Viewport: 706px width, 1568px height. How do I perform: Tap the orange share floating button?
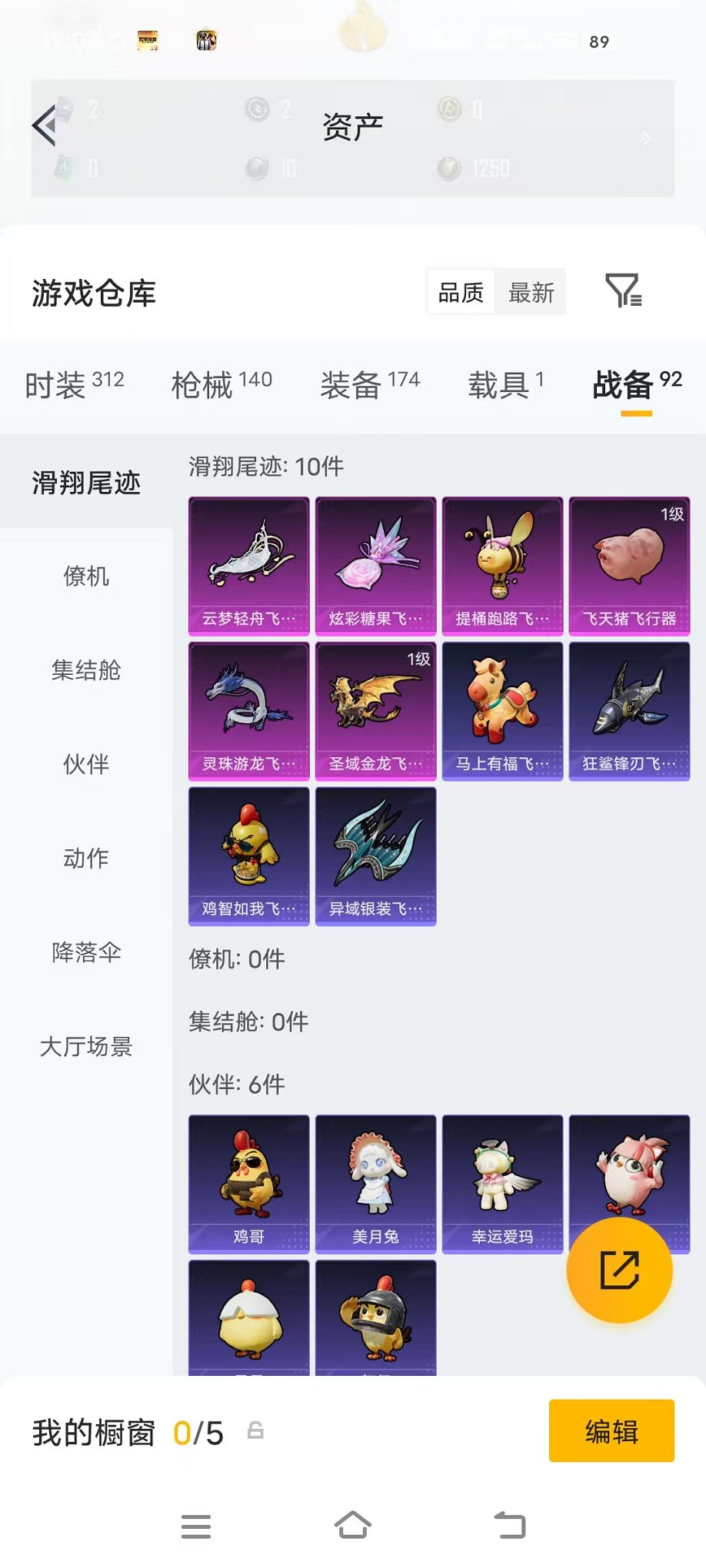(x=620, y=1270)
